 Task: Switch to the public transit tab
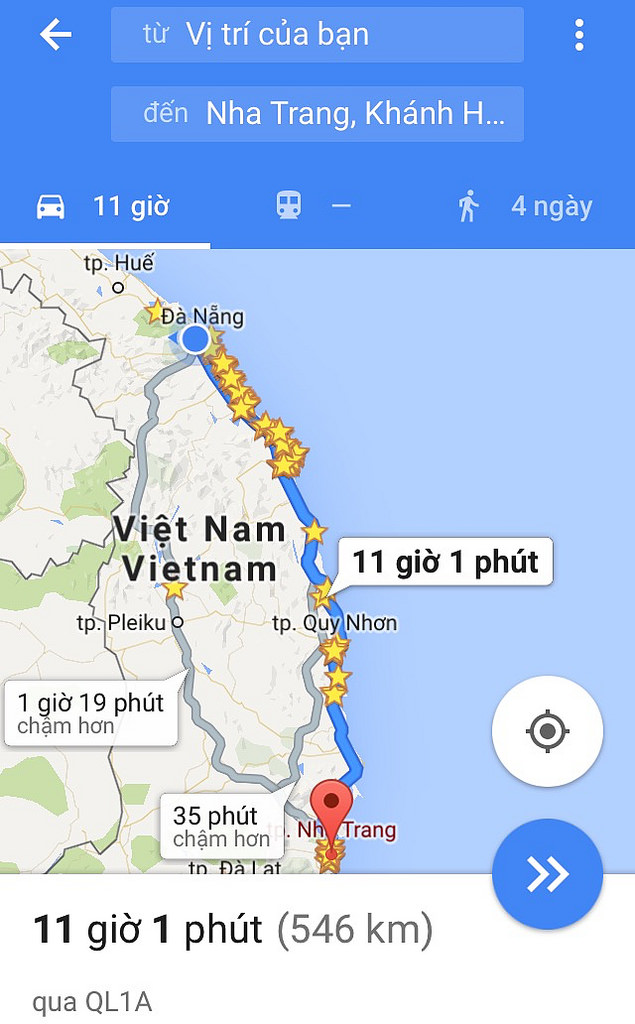point(315,207)
